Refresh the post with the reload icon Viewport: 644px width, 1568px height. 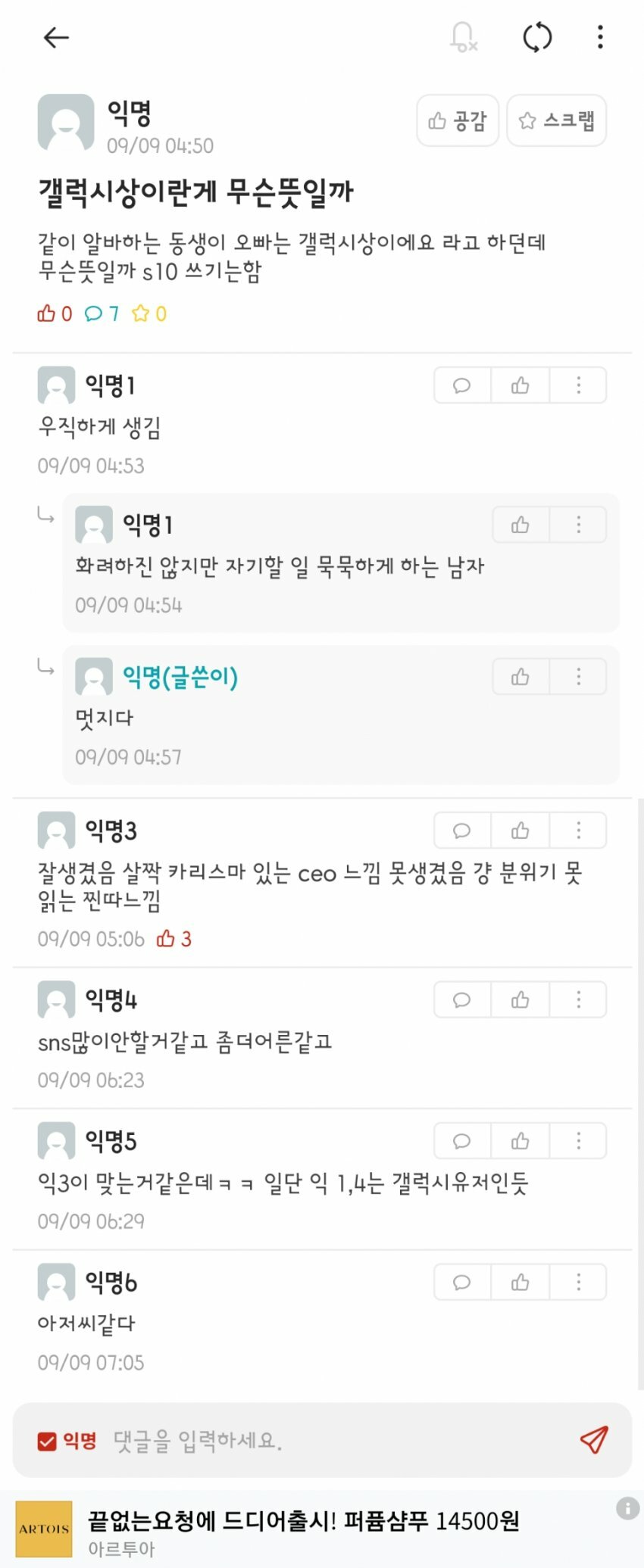click(x=537, y=37)
